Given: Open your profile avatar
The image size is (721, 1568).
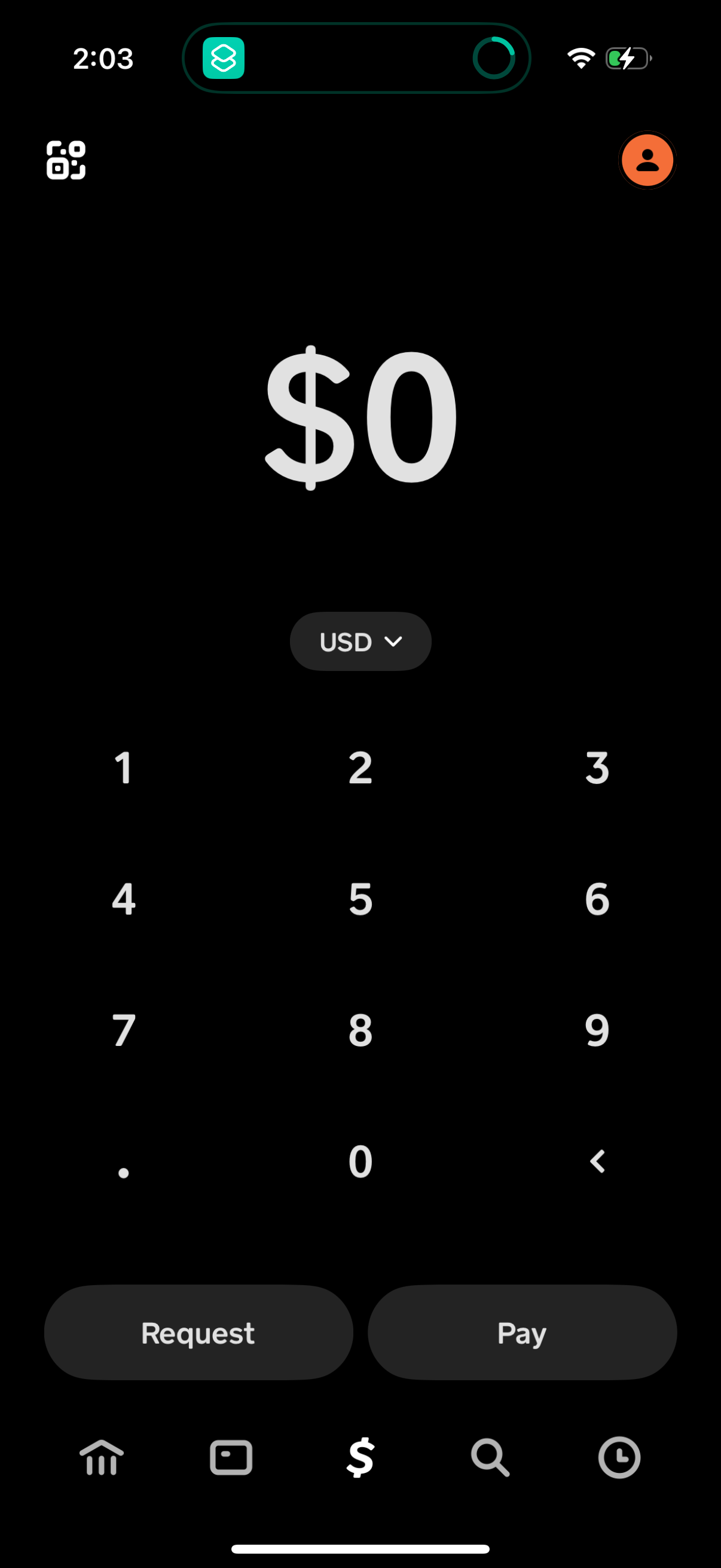Looking at the screenshot, I should (647, 160).
